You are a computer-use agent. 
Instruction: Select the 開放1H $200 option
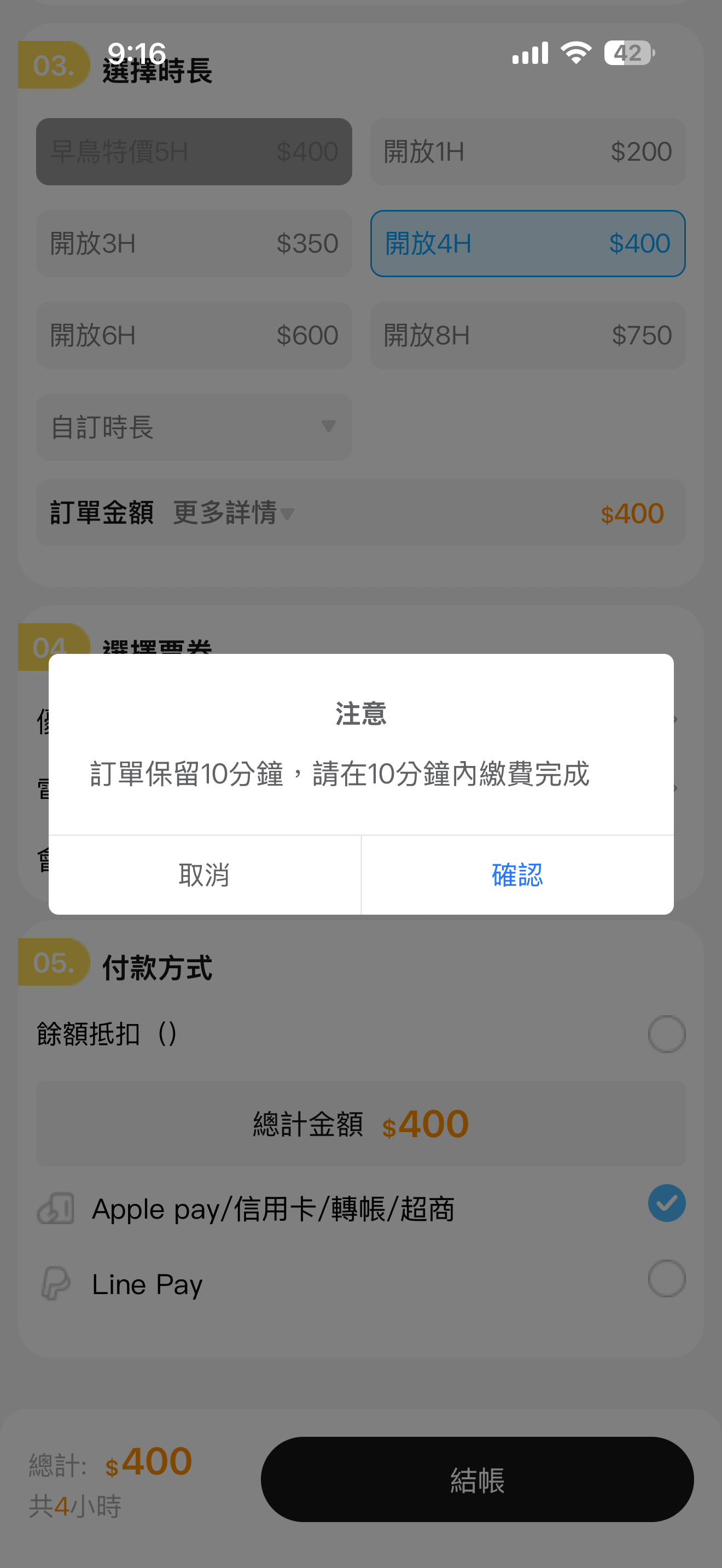(x=527, y=151)
